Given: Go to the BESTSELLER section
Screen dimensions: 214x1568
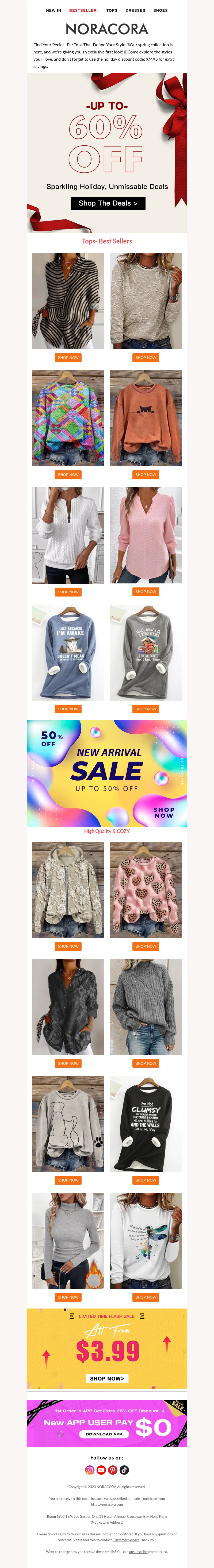Looking at the screenshot, I should click(x=83, y=10).
